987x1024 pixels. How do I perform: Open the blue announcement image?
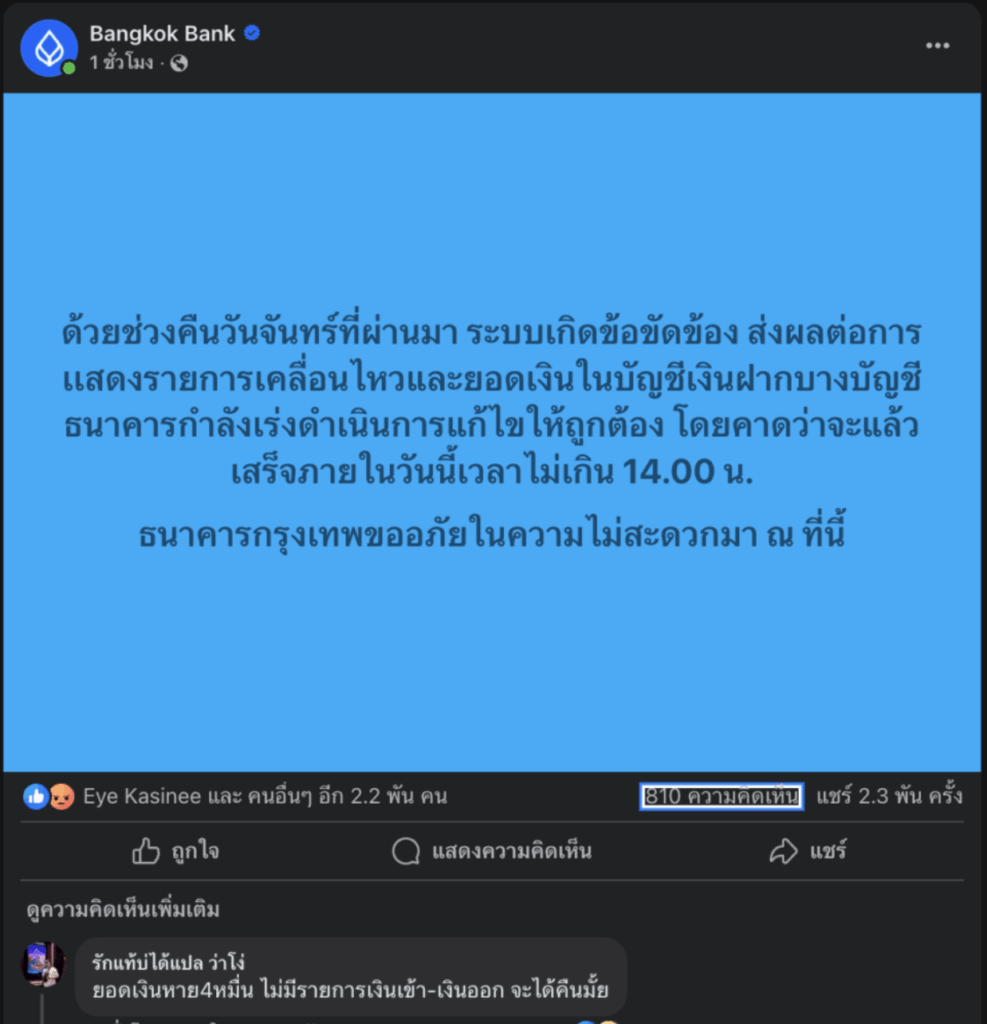pos(492,432)
